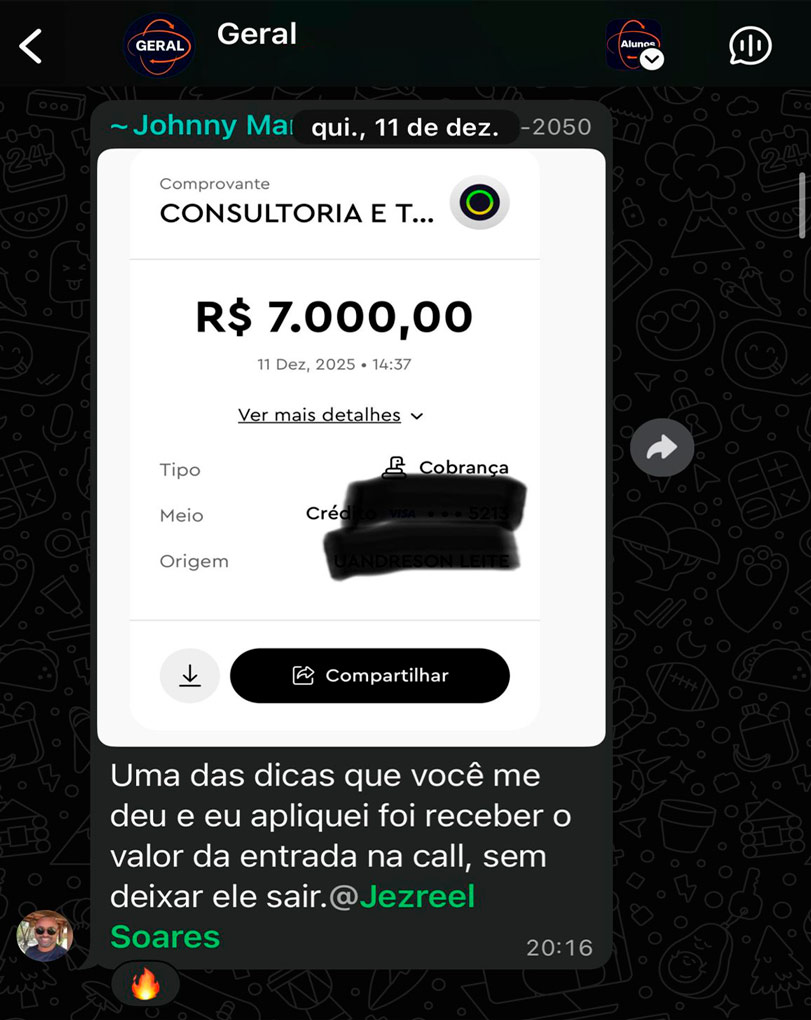811x1020 pixels.
Task: Tap the charge (Cobrança) icon in the receipt
Action: [x=395, y=465]
